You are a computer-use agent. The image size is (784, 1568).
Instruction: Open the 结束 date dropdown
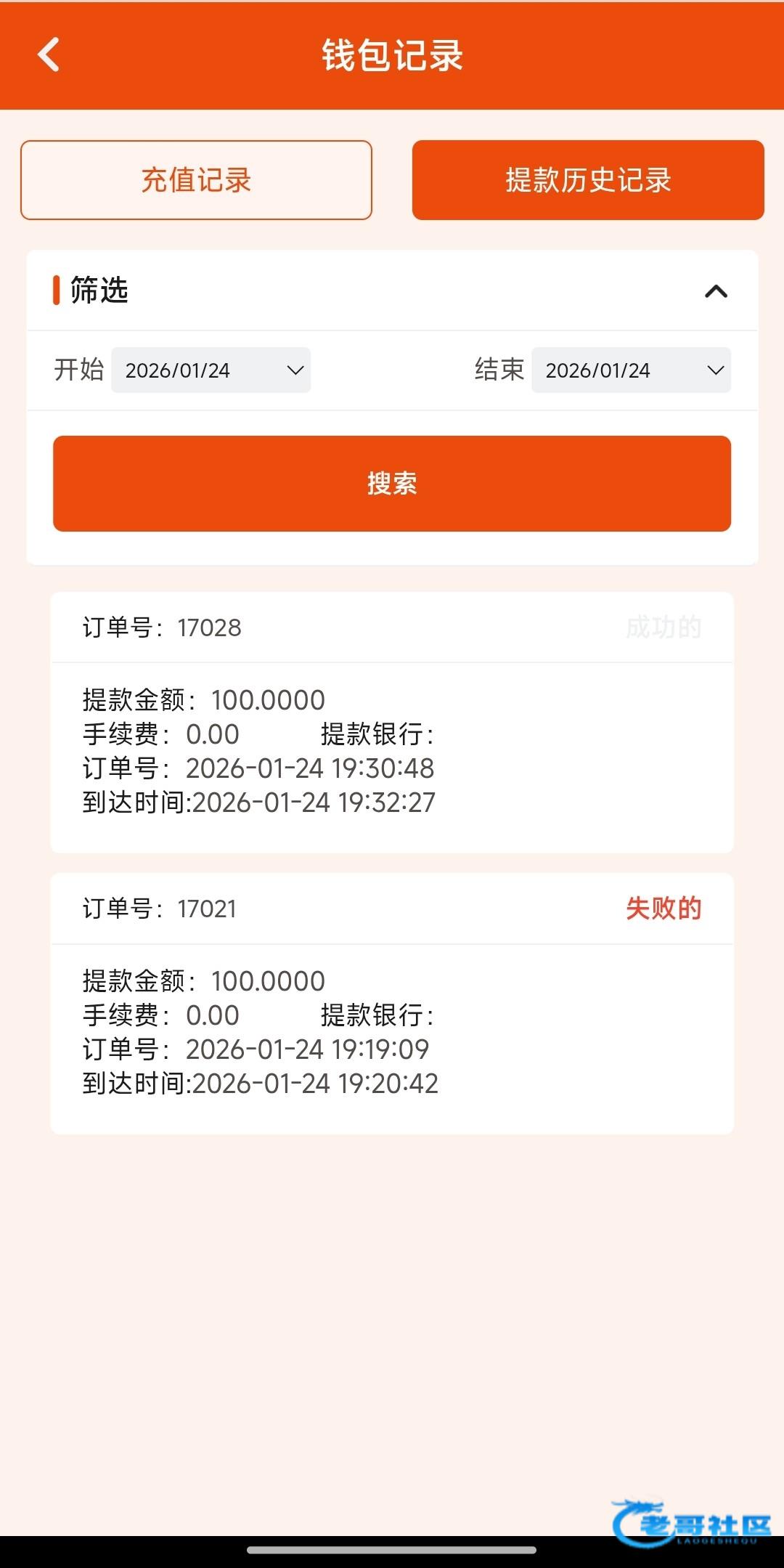(630, 370)
